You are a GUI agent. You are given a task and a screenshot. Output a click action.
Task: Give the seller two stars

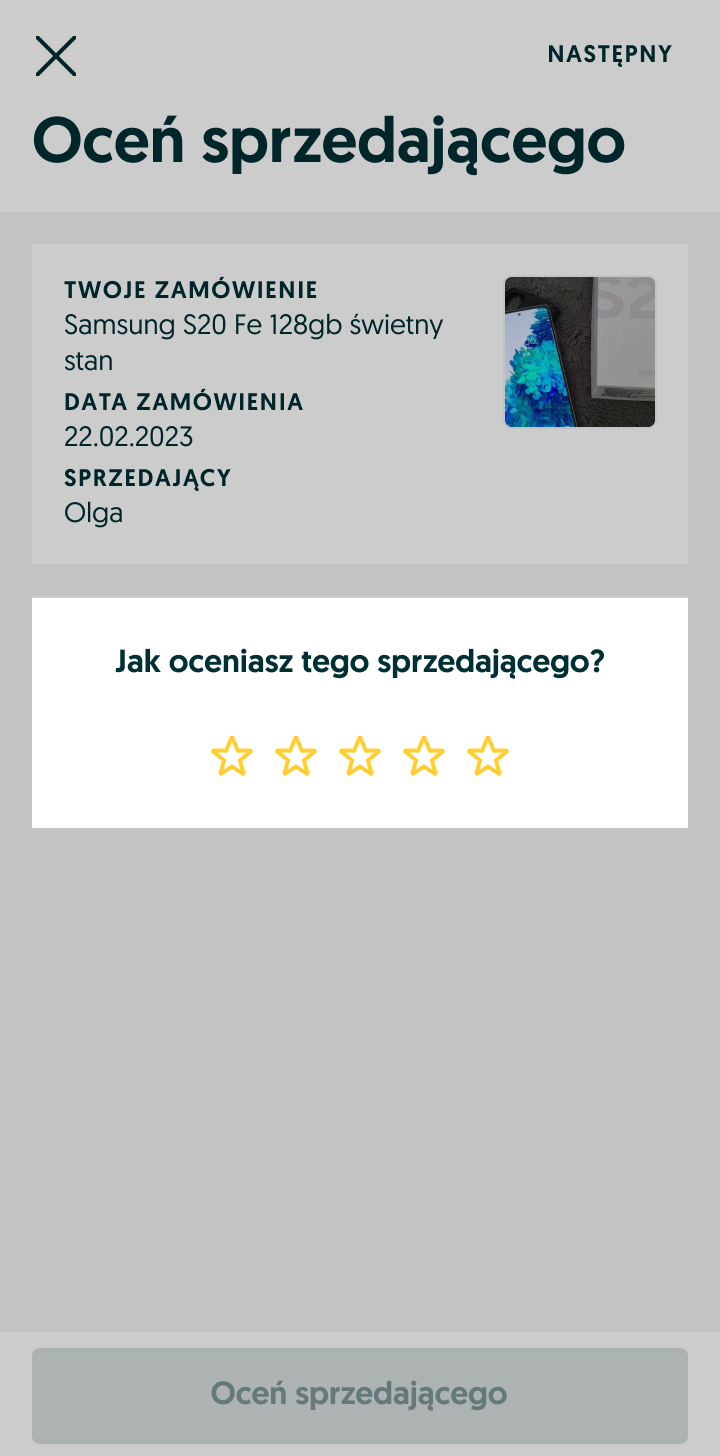point(296,757)
